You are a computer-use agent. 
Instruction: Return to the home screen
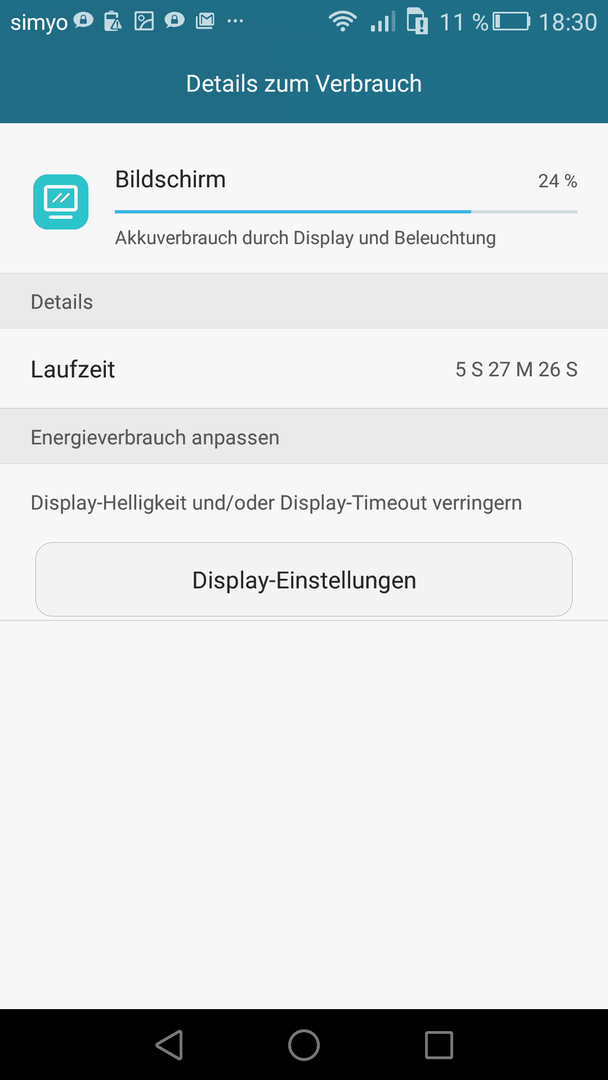coord(304,1044)
